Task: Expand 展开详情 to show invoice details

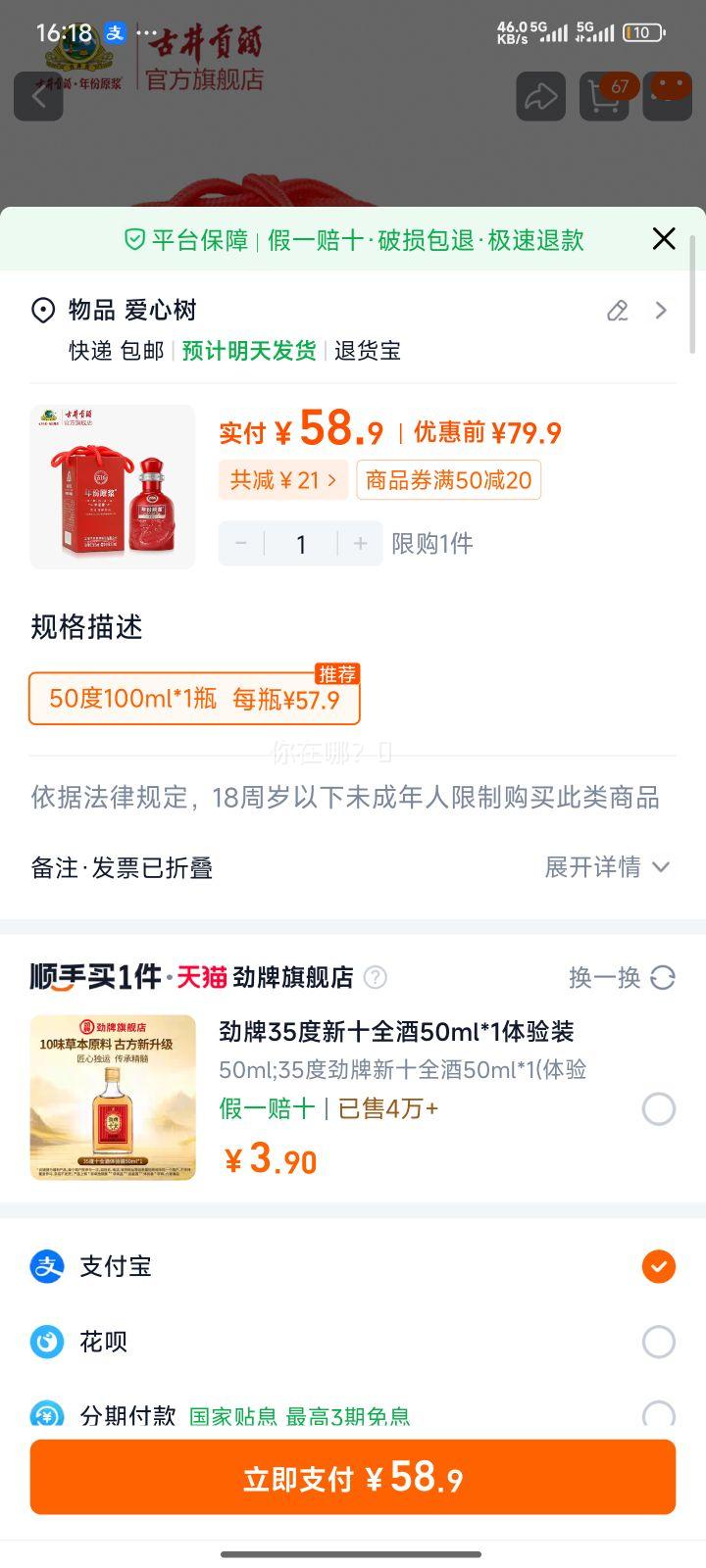Action: click(606, 867)
